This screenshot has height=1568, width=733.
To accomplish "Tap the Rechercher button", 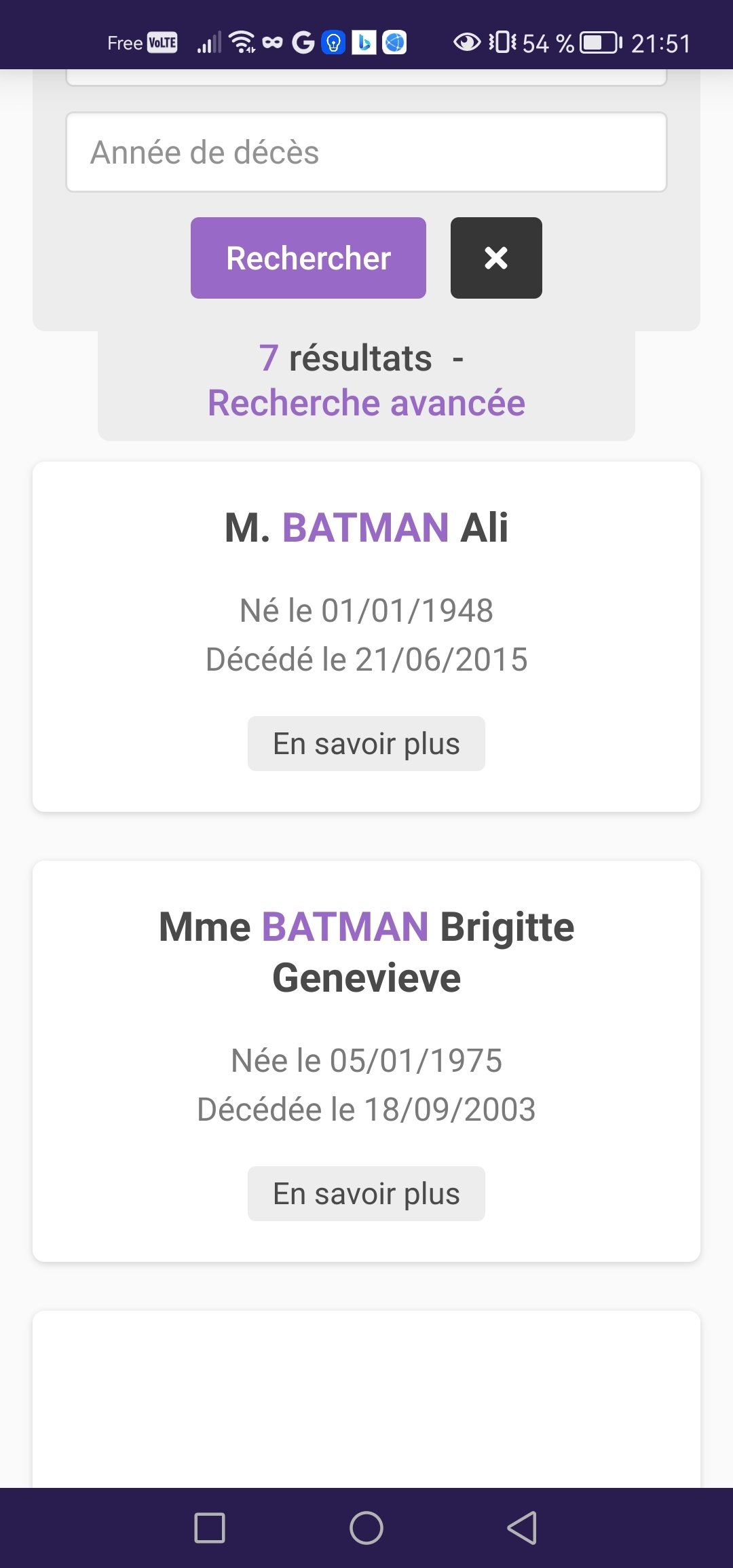I will (308, 258).
